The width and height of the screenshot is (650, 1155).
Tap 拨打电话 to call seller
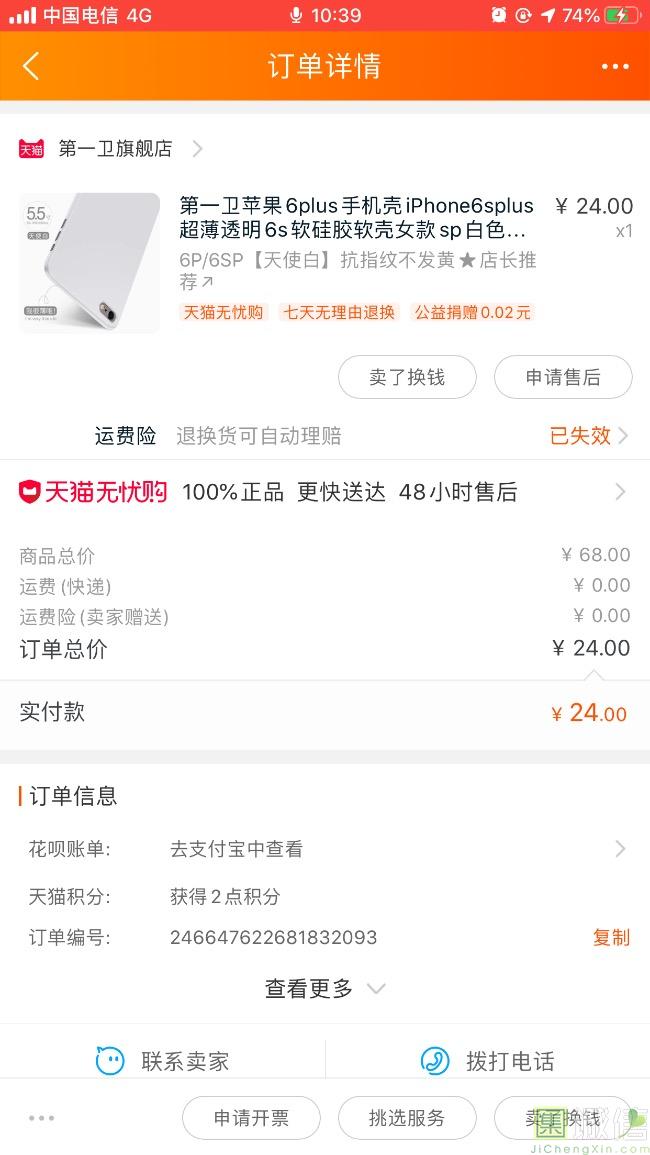coord(488,1061)
